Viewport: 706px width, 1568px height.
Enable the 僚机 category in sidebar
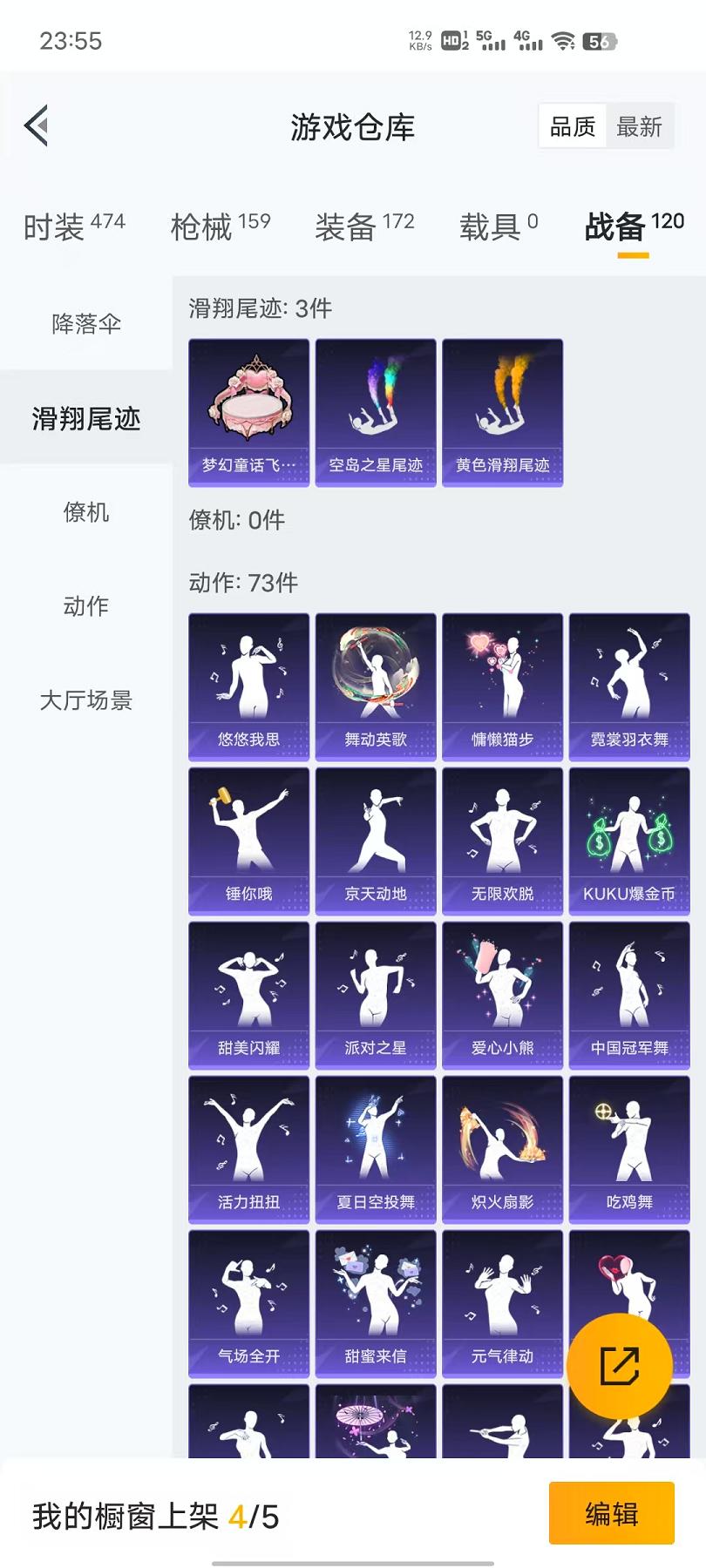pyautogui.click(x=85, y=513)
